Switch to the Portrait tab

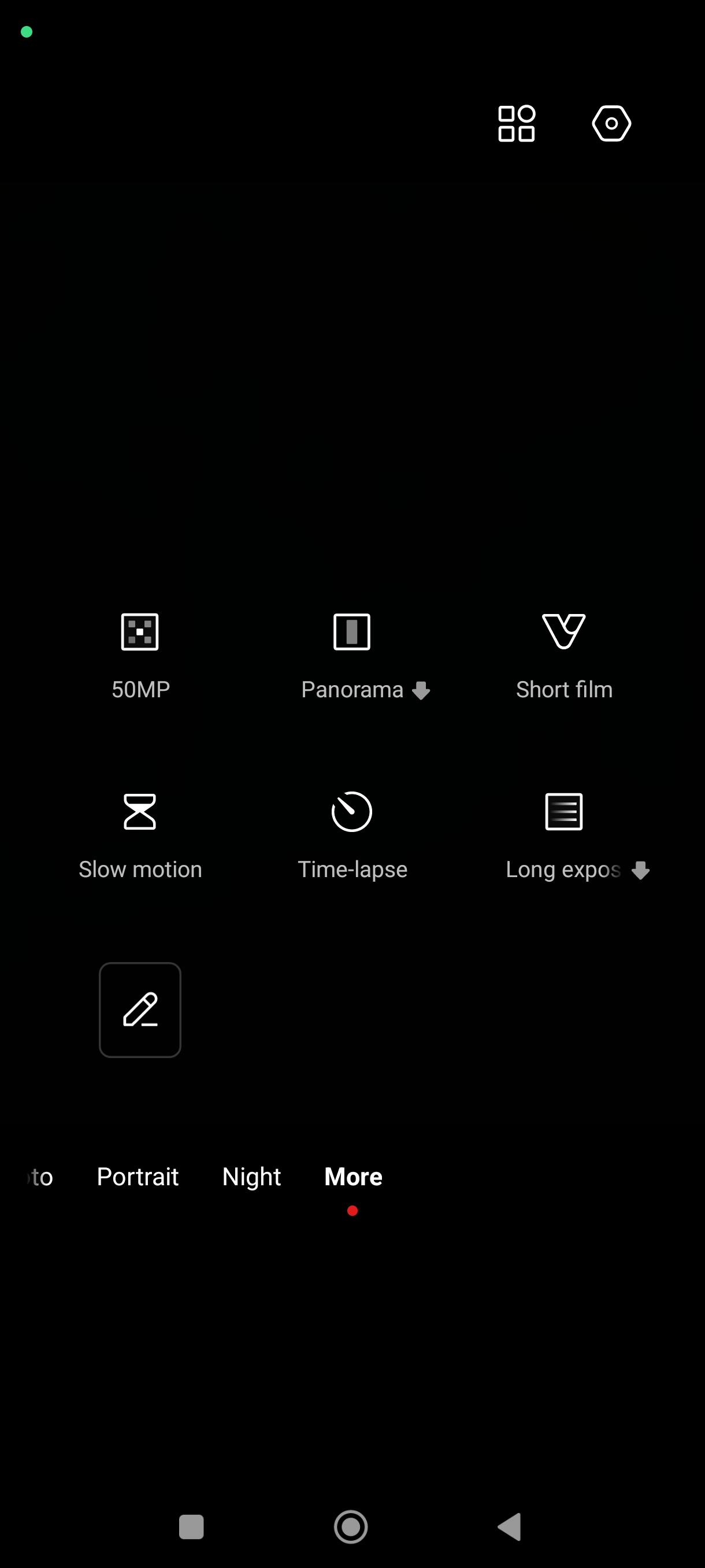[x=138, y=1177]
